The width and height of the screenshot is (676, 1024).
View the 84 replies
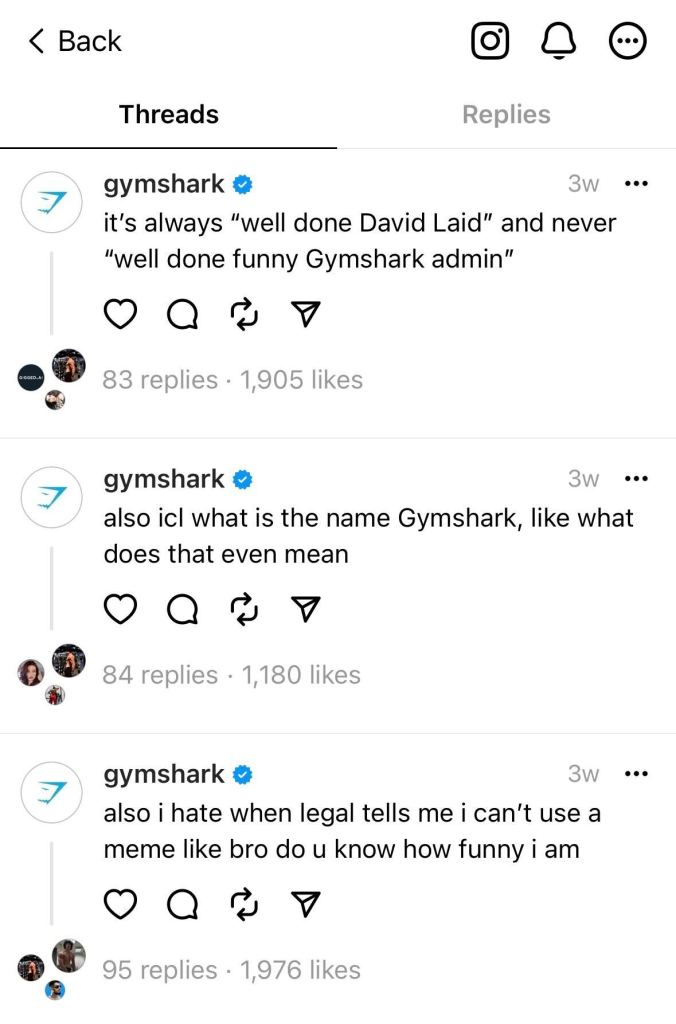[x=160, y=675]
